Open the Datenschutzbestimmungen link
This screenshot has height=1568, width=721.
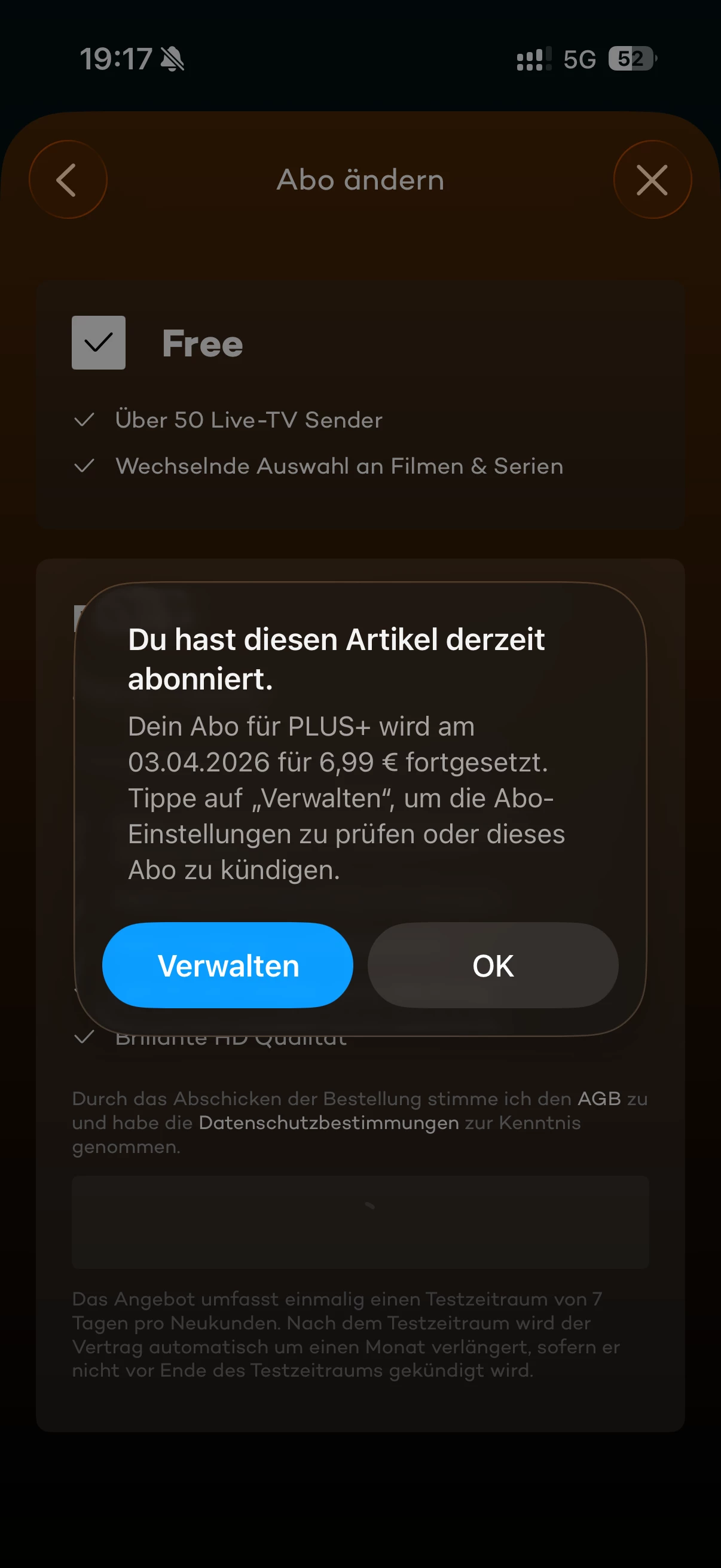pyautogui.click(x=329, y=1122)
